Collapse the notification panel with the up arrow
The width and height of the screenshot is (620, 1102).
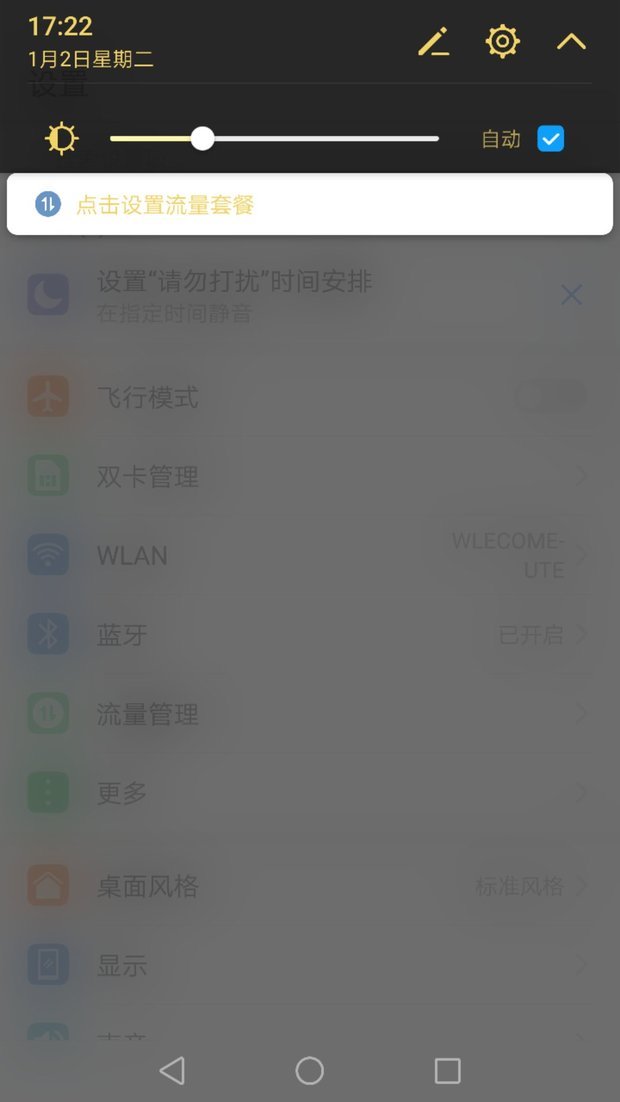pos(571,42)
